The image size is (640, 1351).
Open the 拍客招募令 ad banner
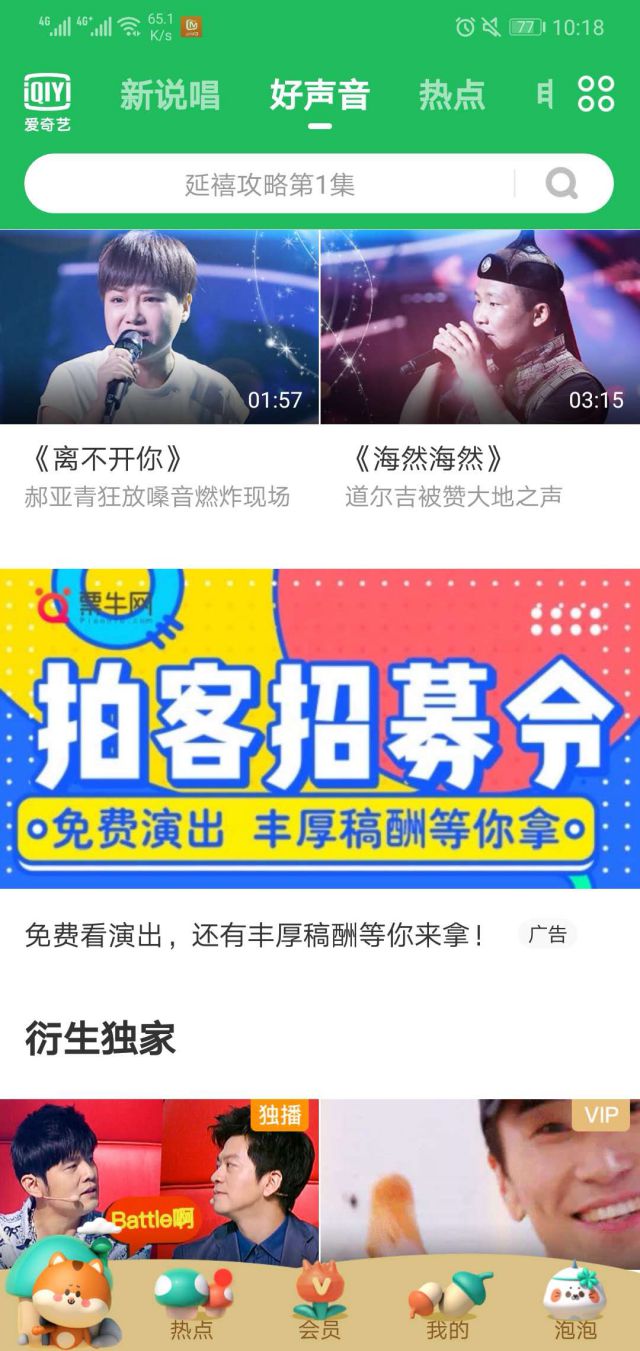pos(320,728)
